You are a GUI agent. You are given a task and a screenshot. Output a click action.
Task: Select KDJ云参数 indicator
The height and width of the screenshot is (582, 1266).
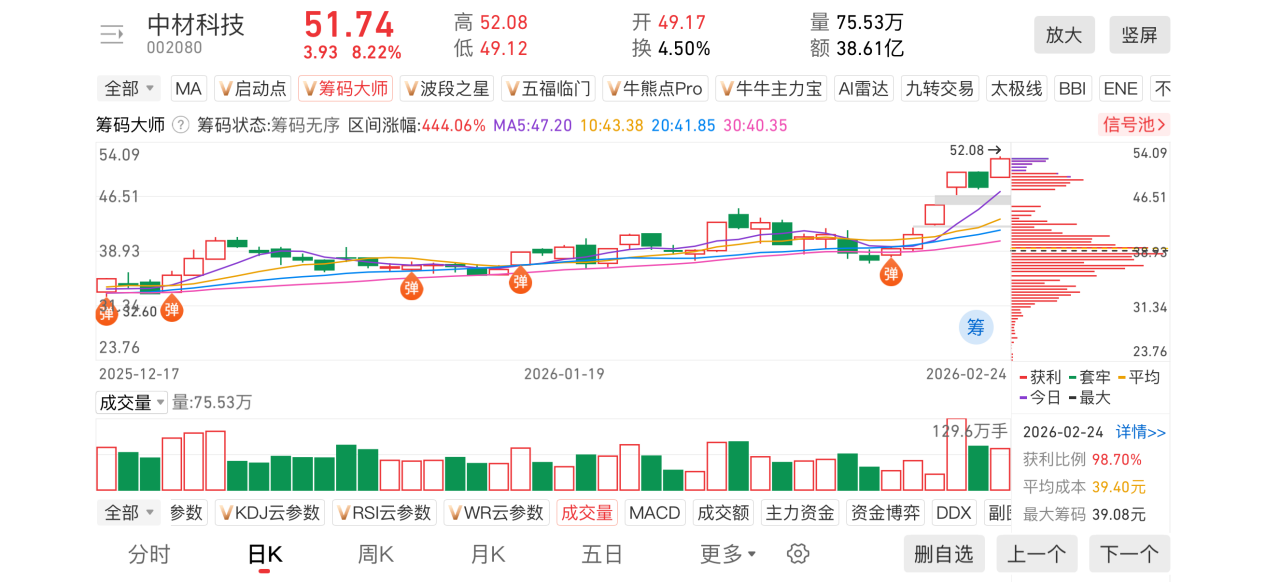(269, 513)
